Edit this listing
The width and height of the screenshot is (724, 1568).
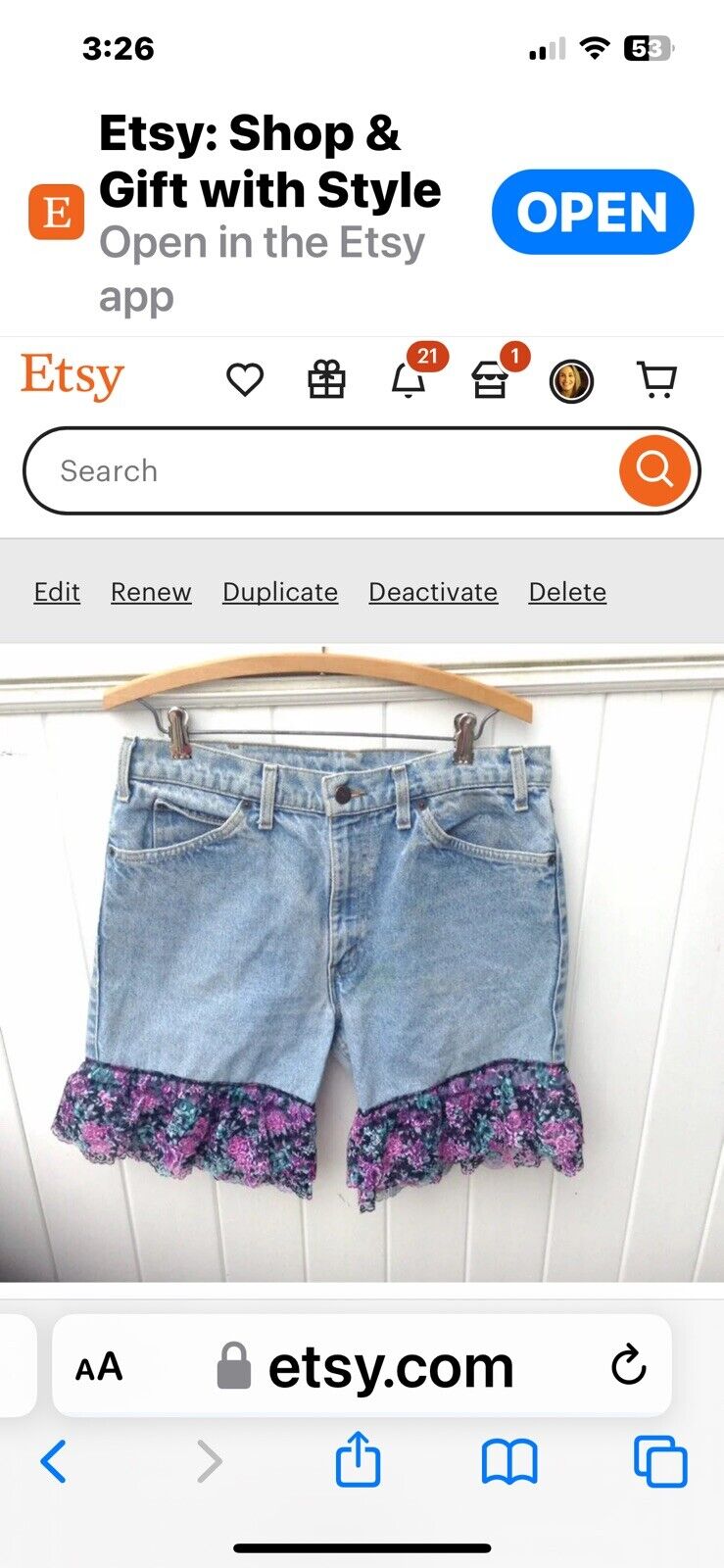tap(57, 592)
